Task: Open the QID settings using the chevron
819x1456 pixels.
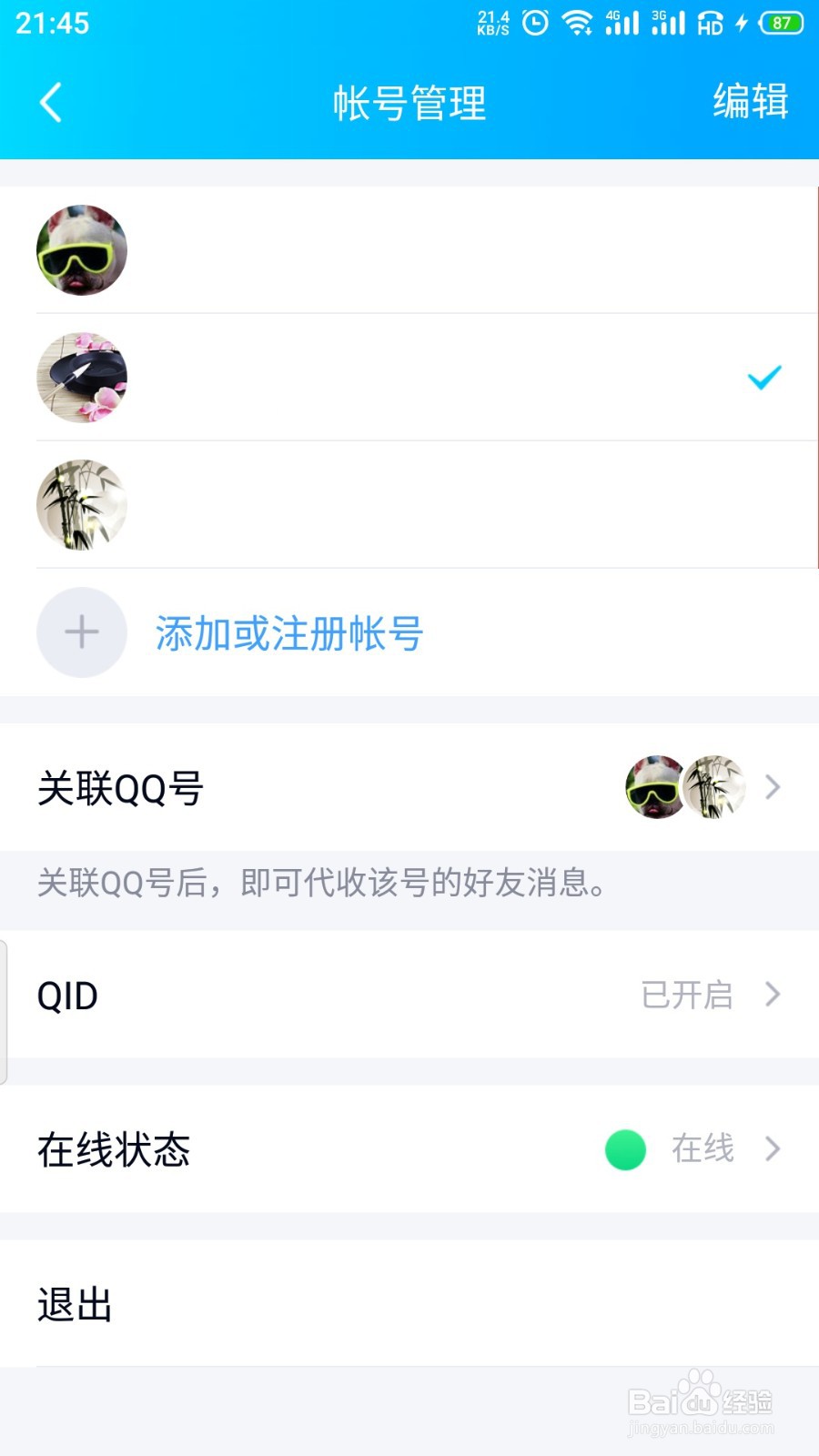Action: [x=772, y=994]
